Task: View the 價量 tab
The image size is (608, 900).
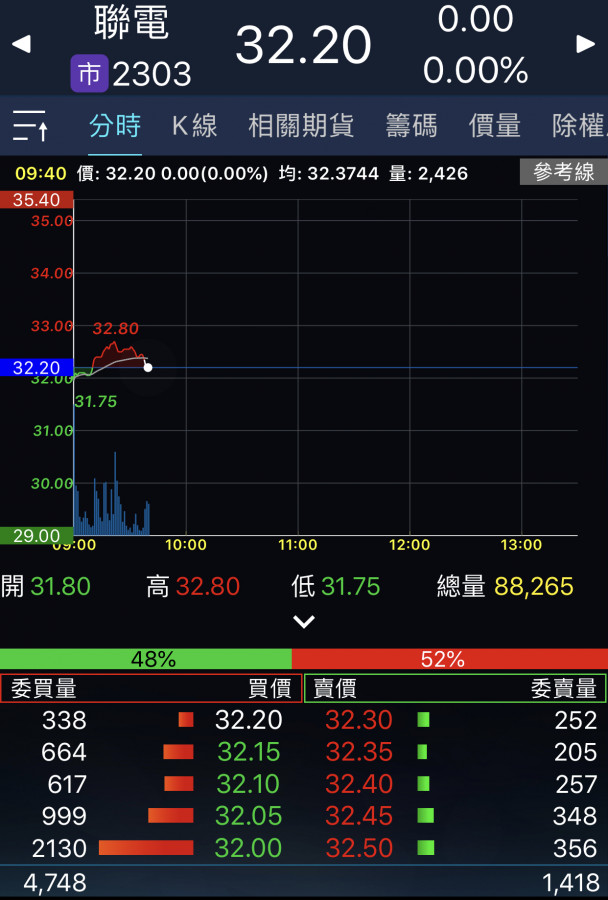Action: (x=494, y=126)
